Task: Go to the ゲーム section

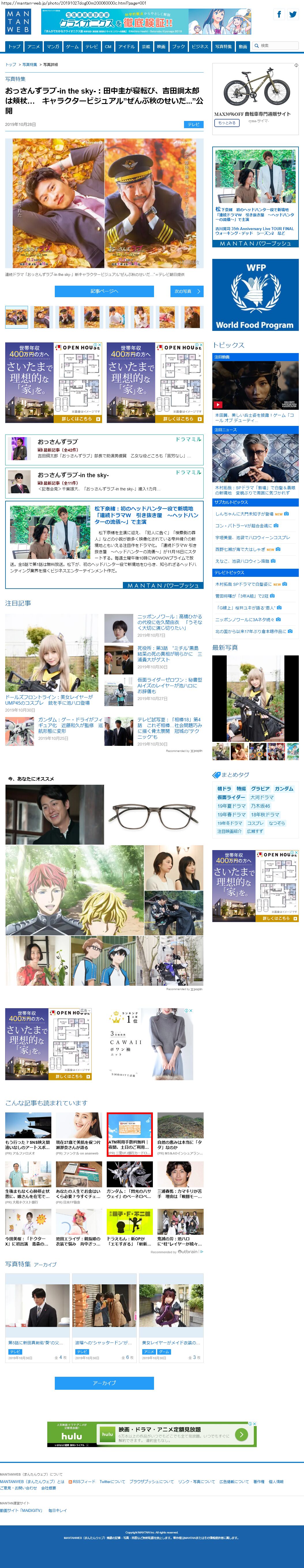Action: (x=72, y=46)
